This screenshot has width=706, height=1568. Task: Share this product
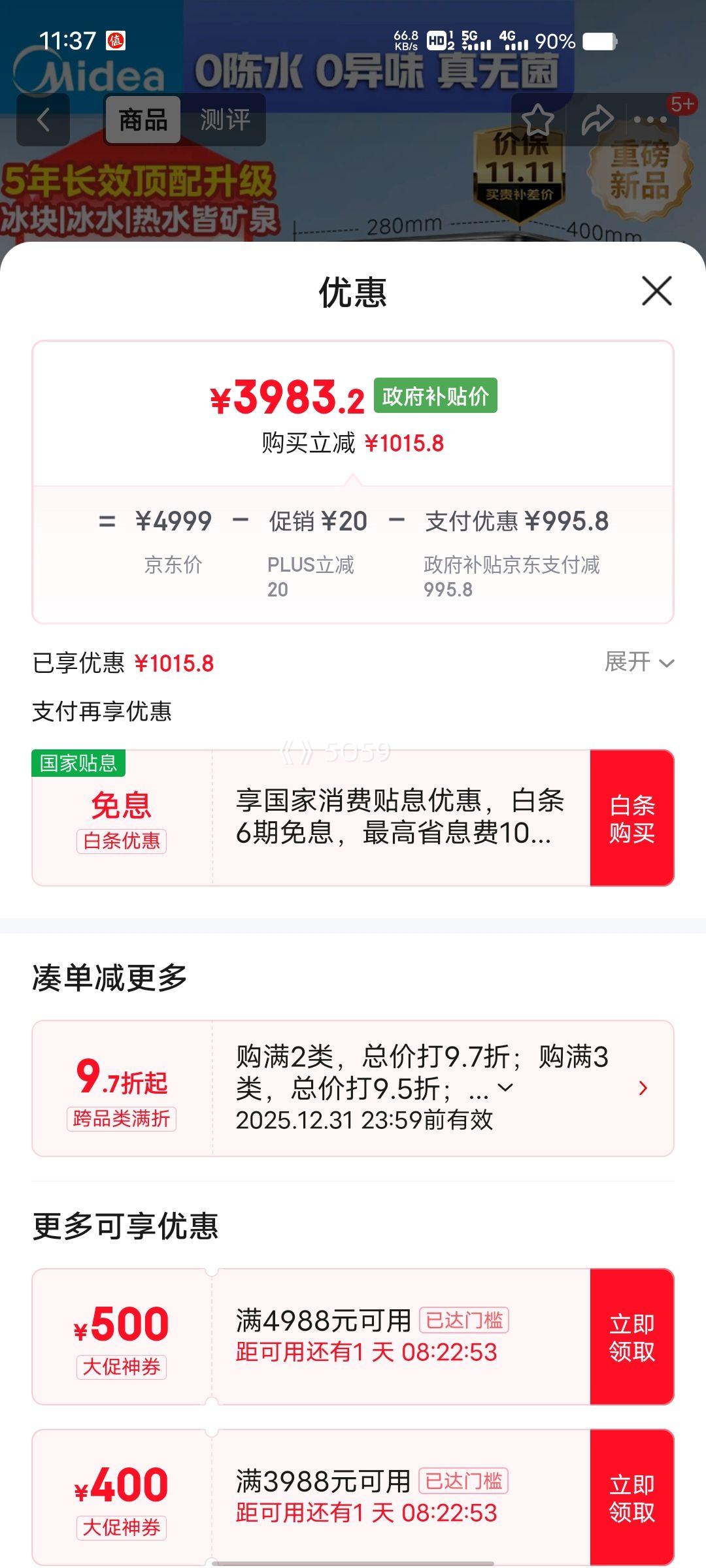(597, 120)
